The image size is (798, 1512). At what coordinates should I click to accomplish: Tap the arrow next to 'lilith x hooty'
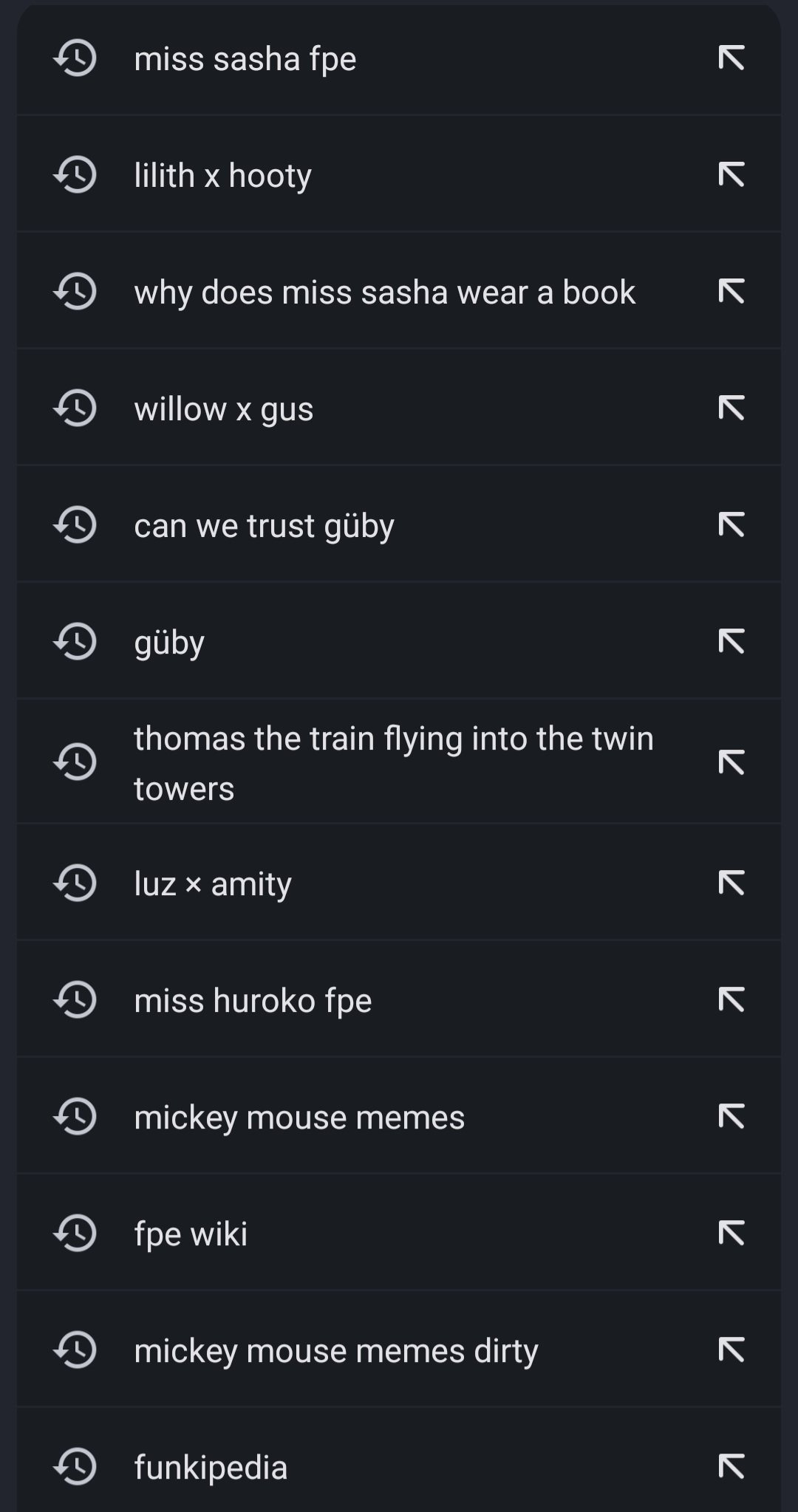tap(731, 176)
